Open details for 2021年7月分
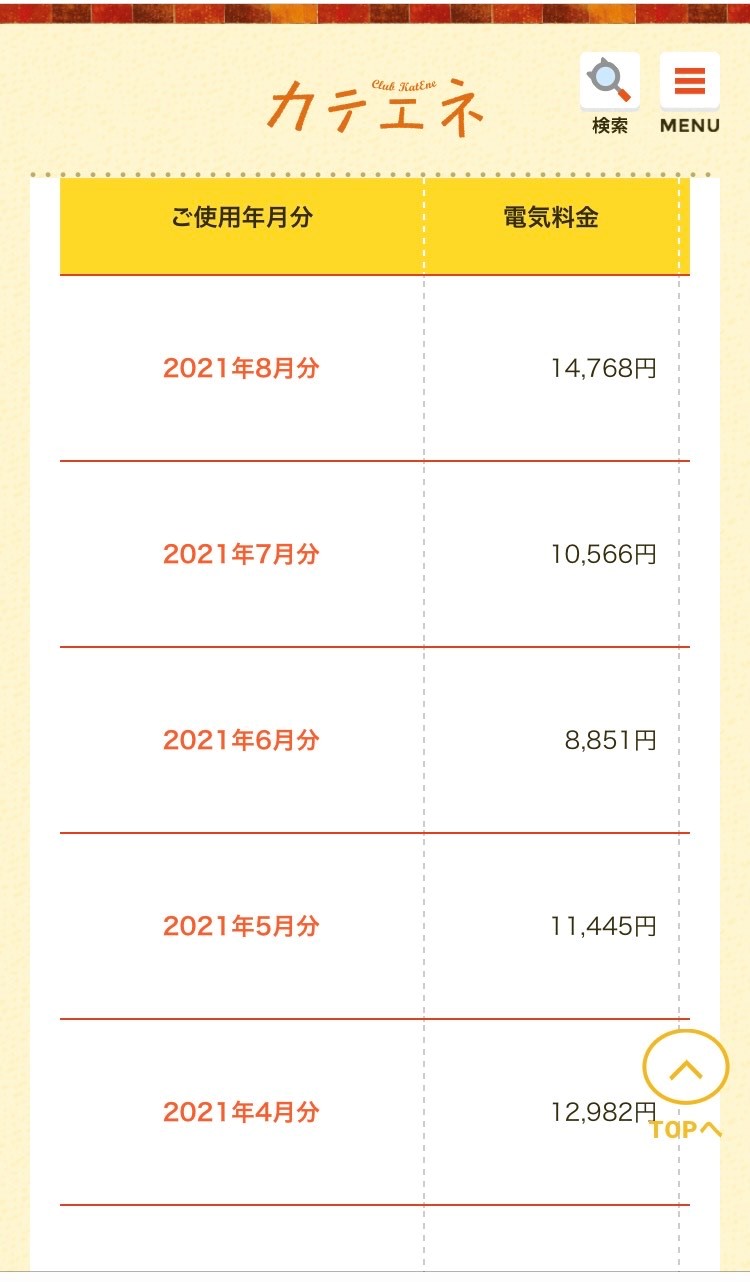The width and height of the screenshot is (750, 1282). pos(241,554)
